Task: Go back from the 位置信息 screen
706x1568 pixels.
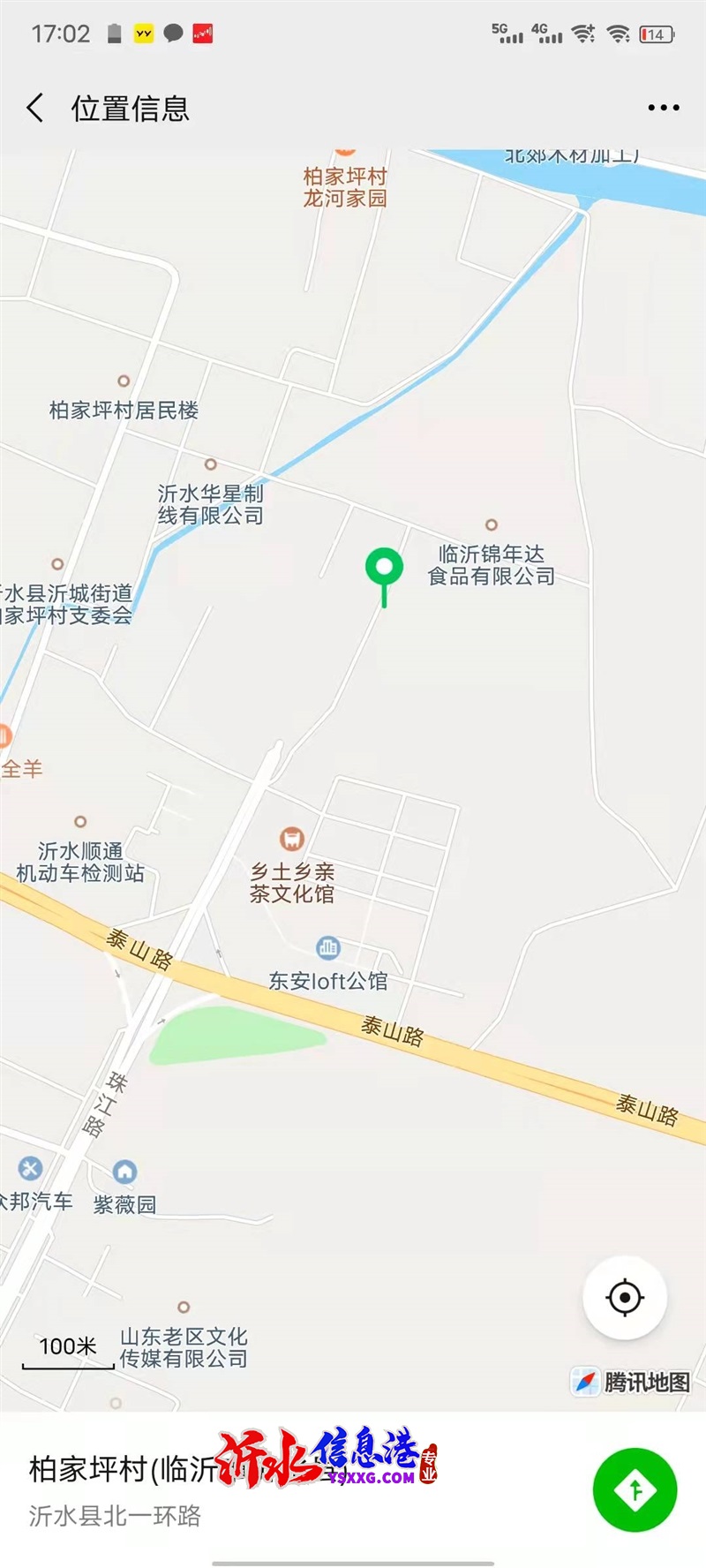Action: pyautogui.click(x=35, y=108)
